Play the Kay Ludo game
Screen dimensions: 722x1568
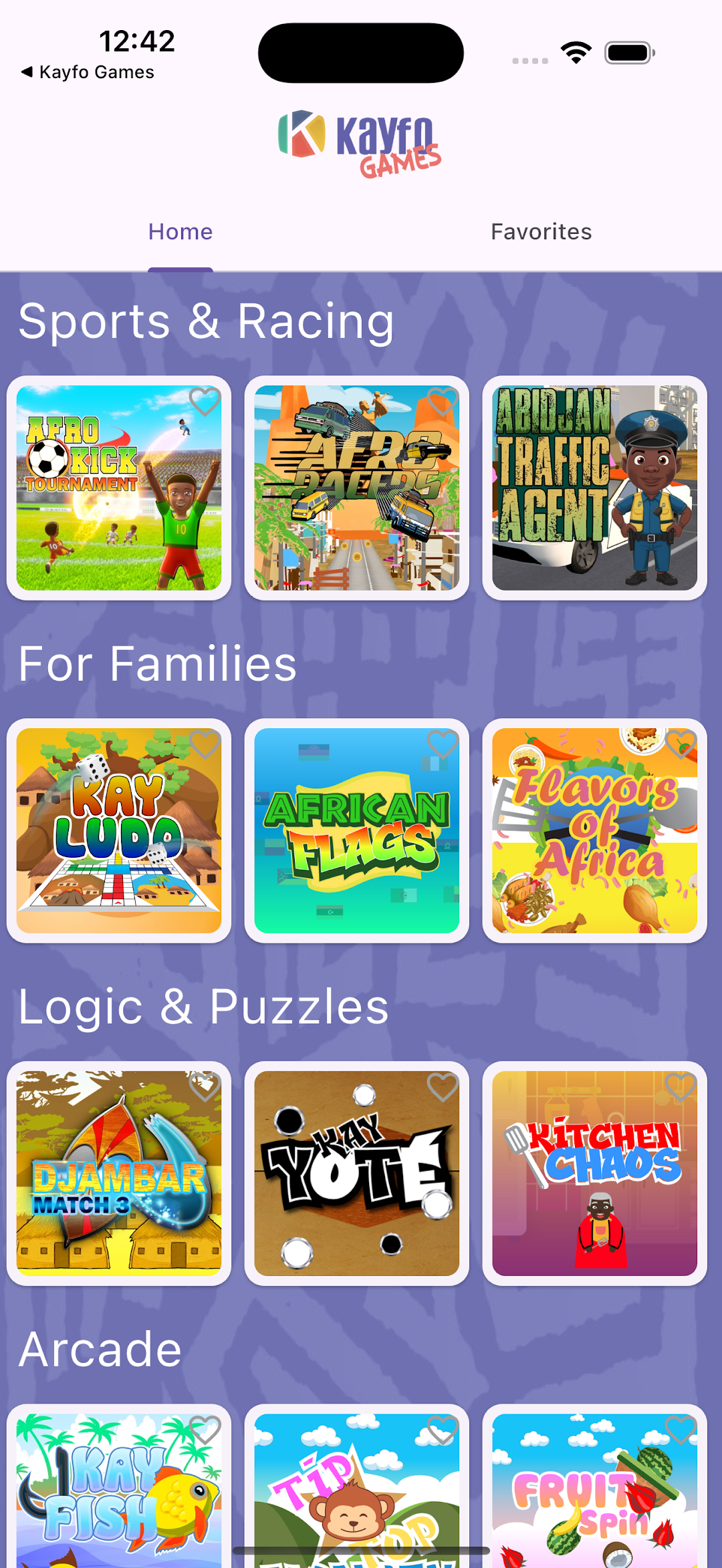click(x=119, y=830)
